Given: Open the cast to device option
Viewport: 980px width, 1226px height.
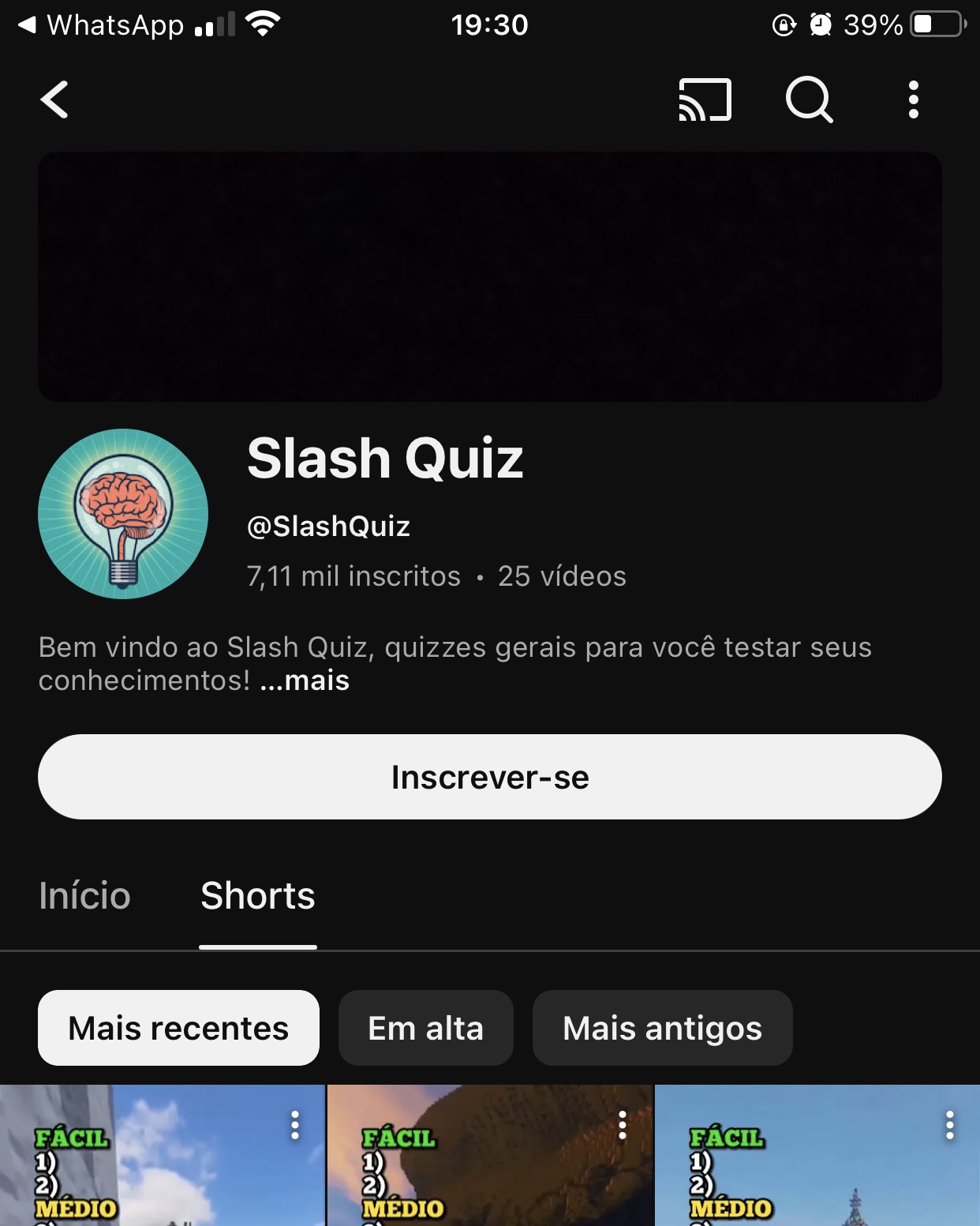Looking at the screenshot, I should (705, 100).
